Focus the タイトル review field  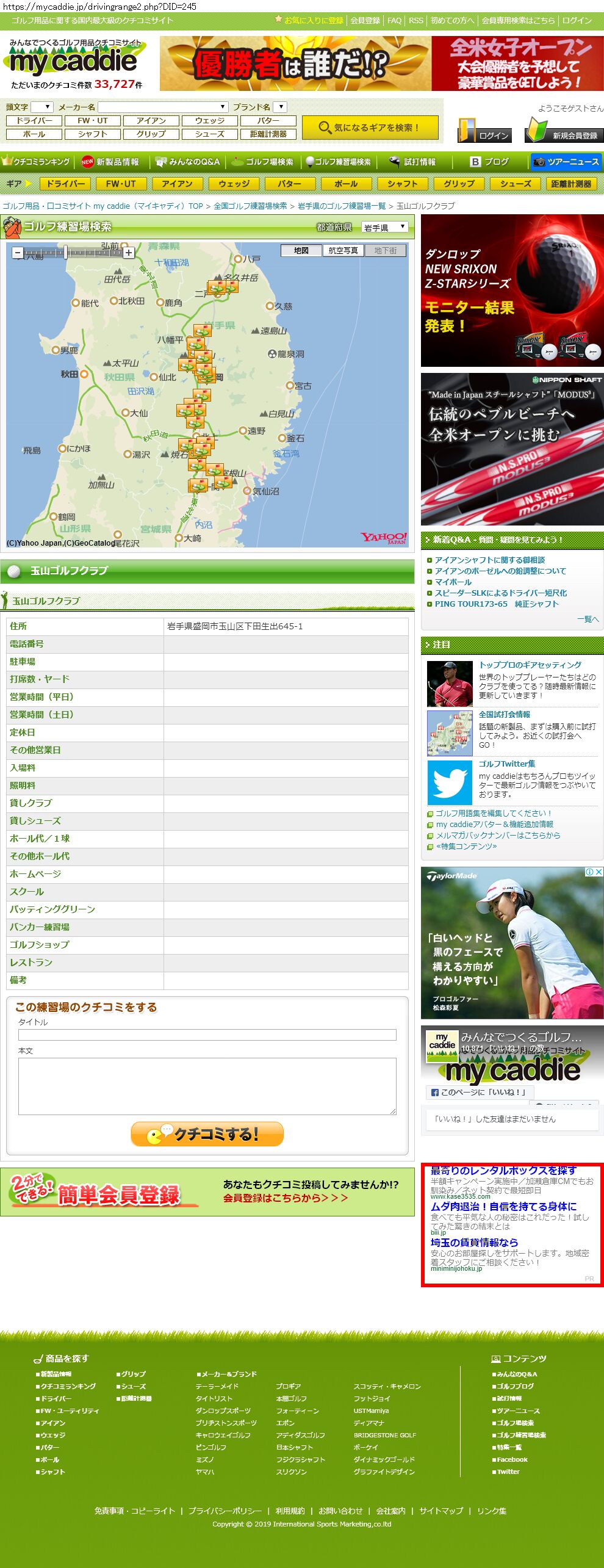click(207, 1035)
